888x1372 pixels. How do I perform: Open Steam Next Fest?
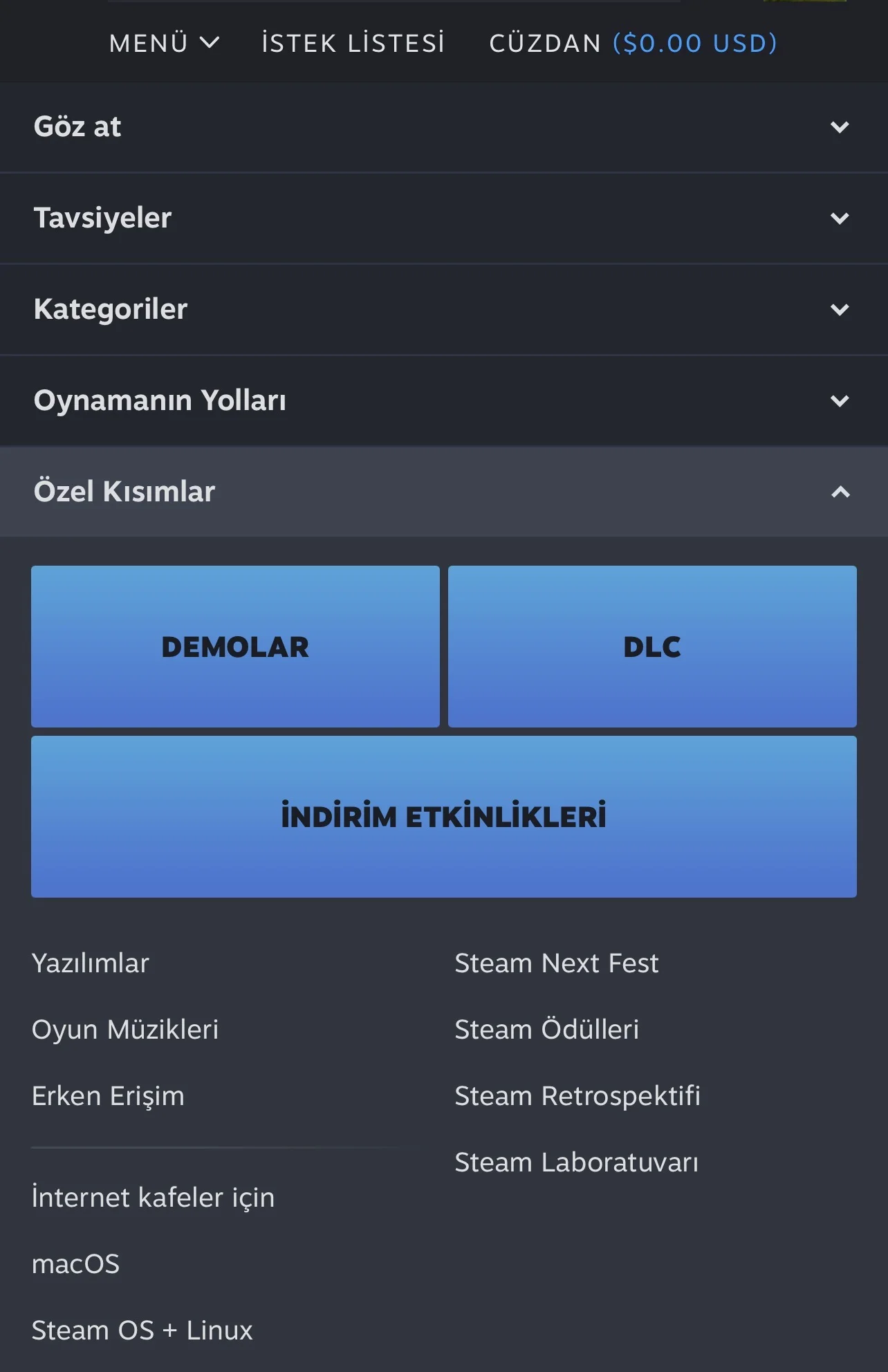point(556,963)
